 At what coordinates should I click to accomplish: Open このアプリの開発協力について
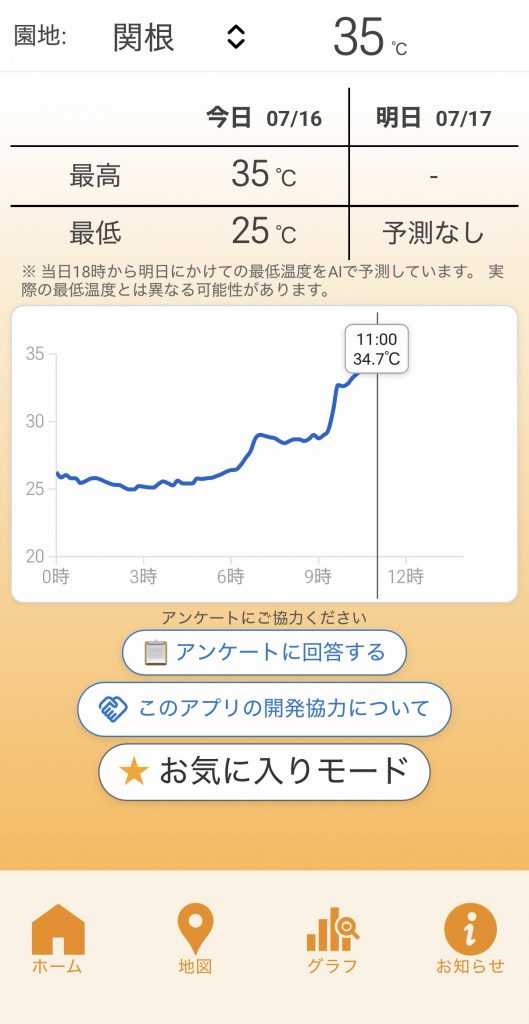(x=264, y=709)
